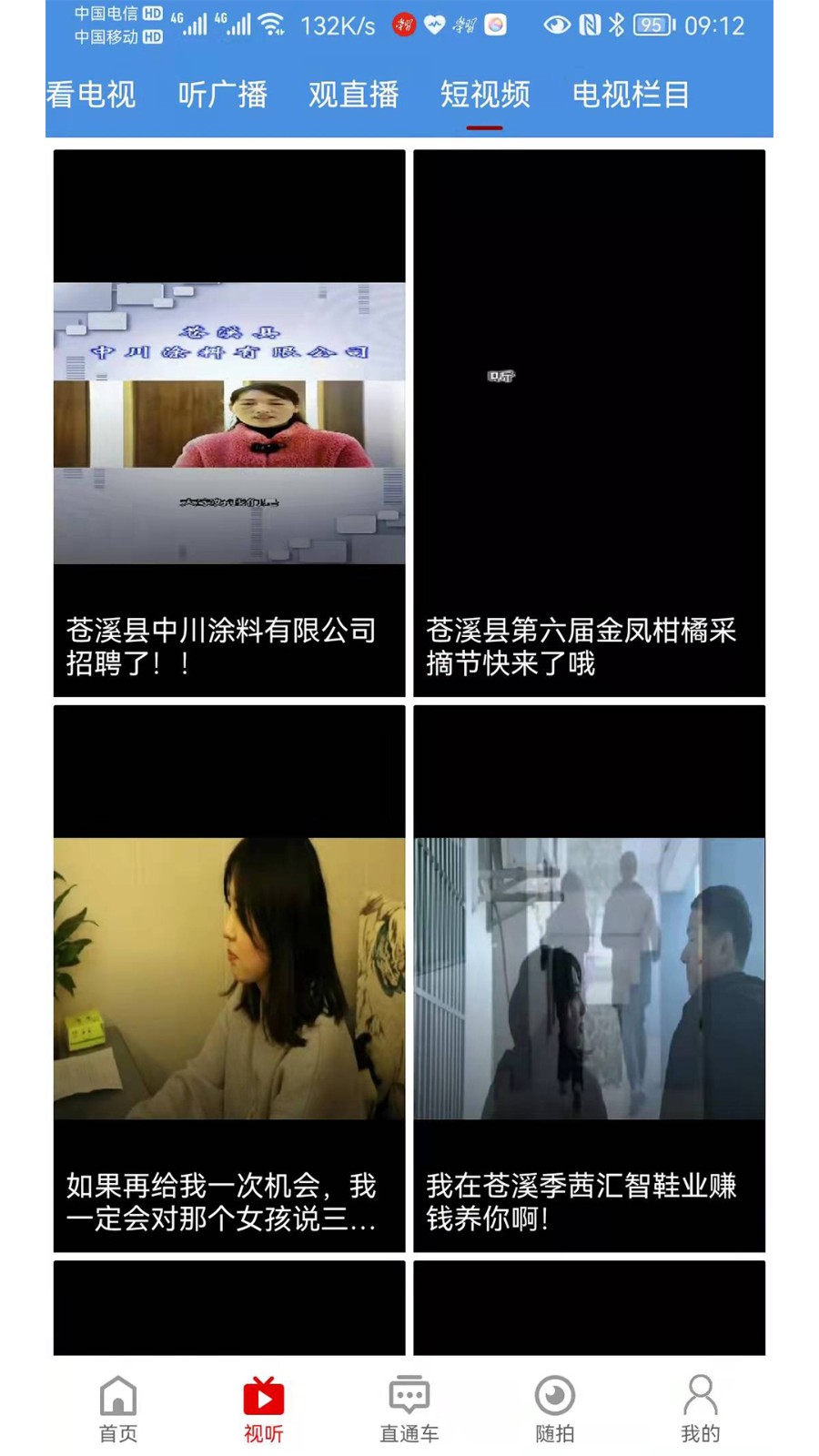This screenshot has height=1456, width=819.
Task: Open the 季茜汇智鞋业 video
Action: (589, 978)
